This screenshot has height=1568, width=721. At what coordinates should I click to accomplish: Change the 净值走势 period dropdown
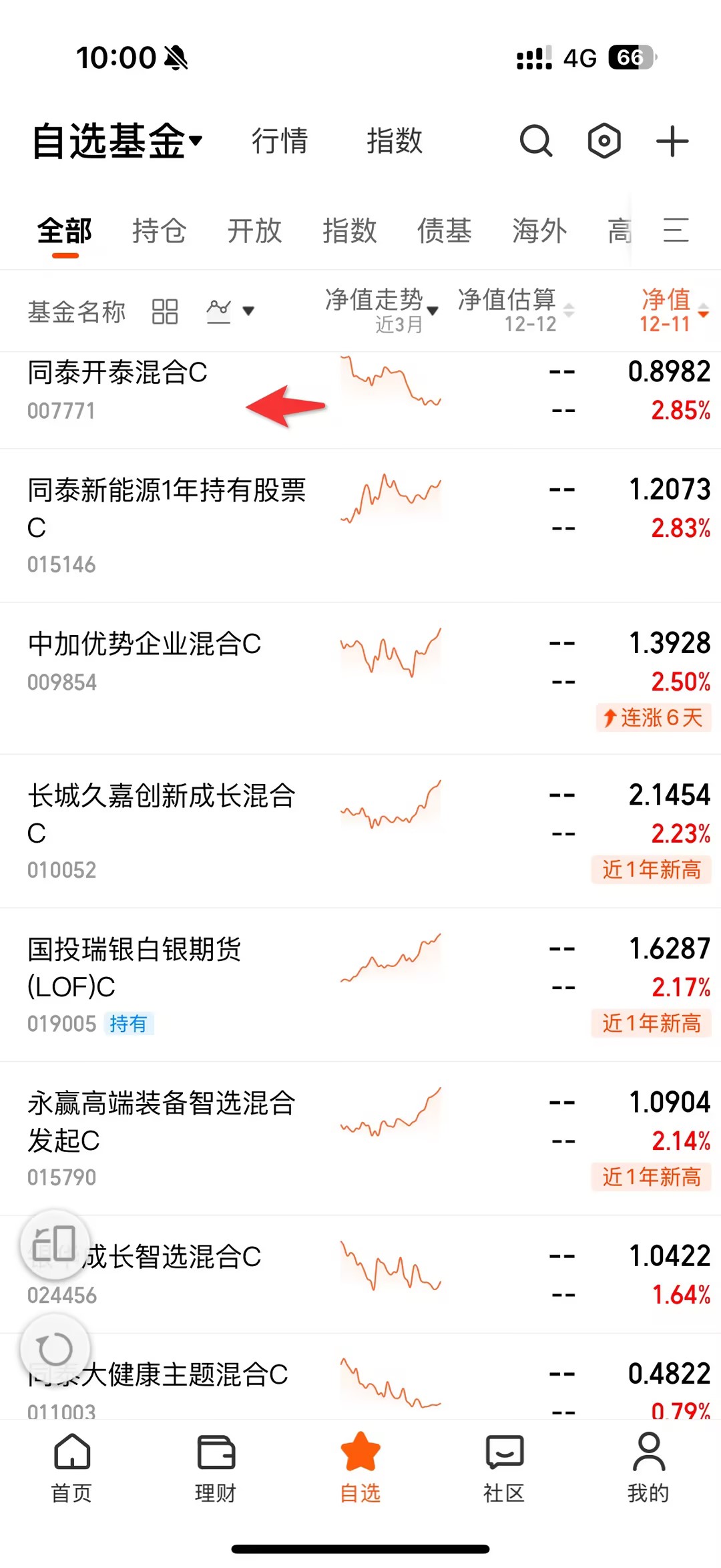(382, 310)
